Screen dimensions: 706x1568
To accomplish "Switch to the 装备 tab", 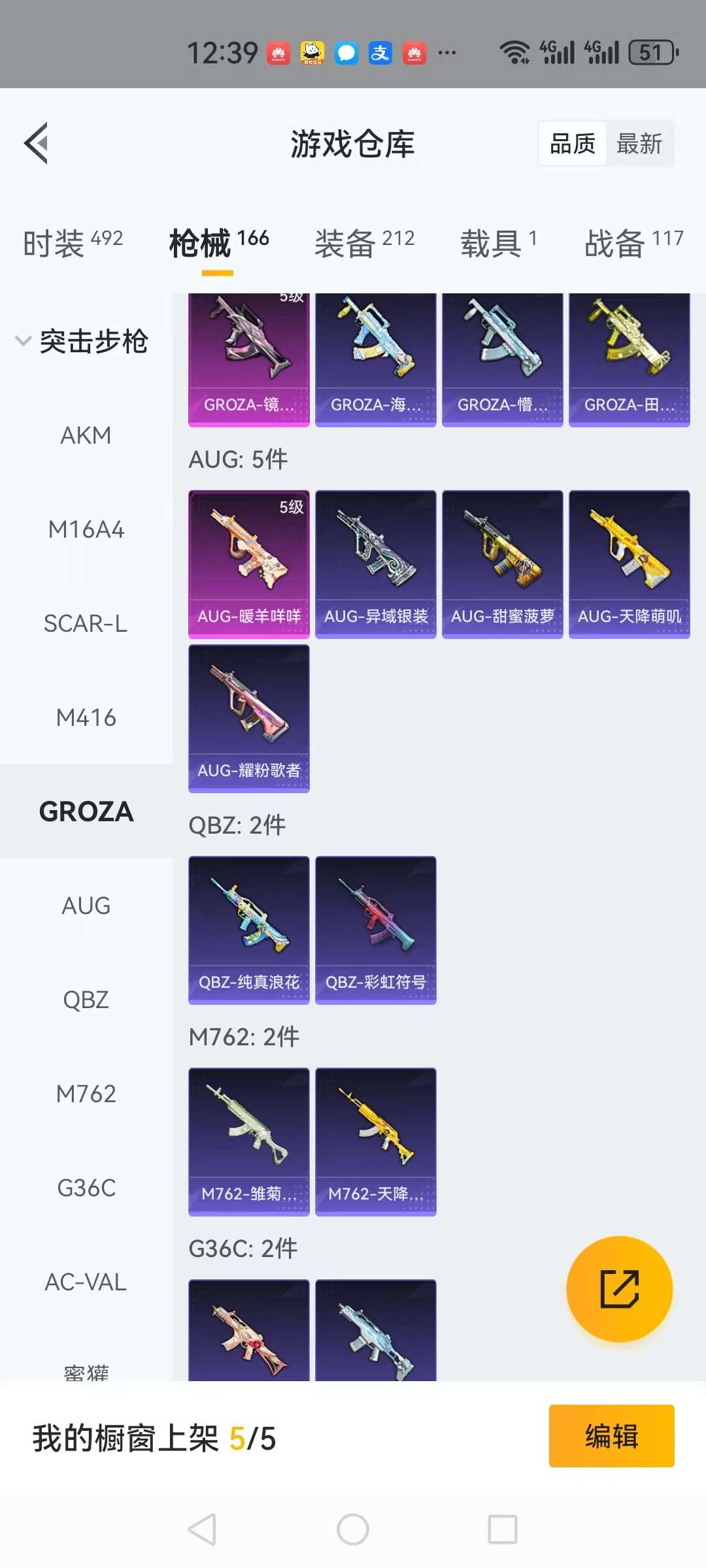I will pos(364,243).
